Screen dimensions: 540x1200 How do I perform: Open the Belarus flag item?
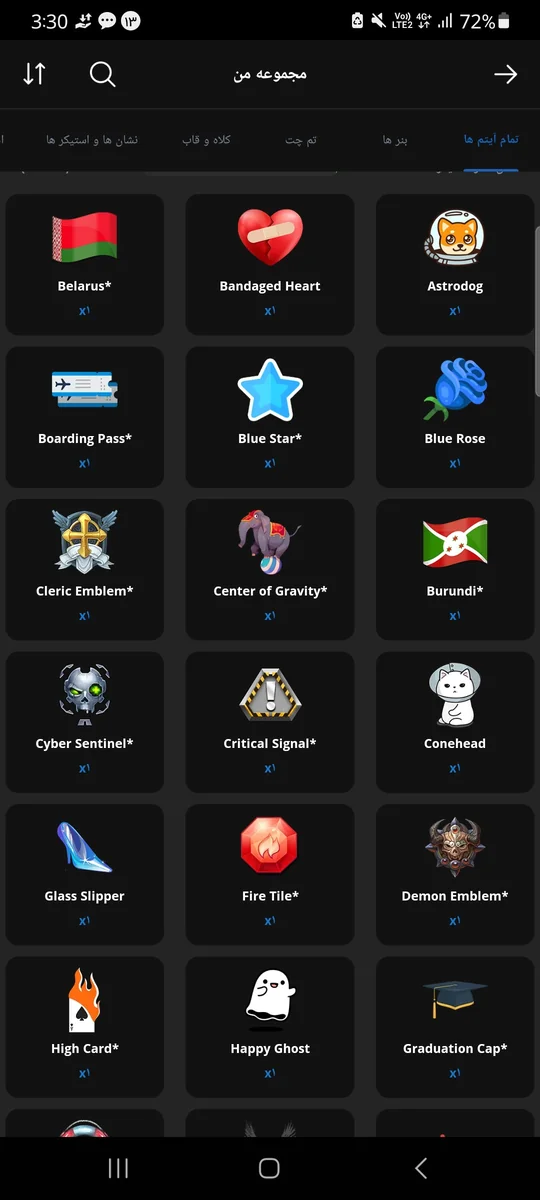coord(85,265)
